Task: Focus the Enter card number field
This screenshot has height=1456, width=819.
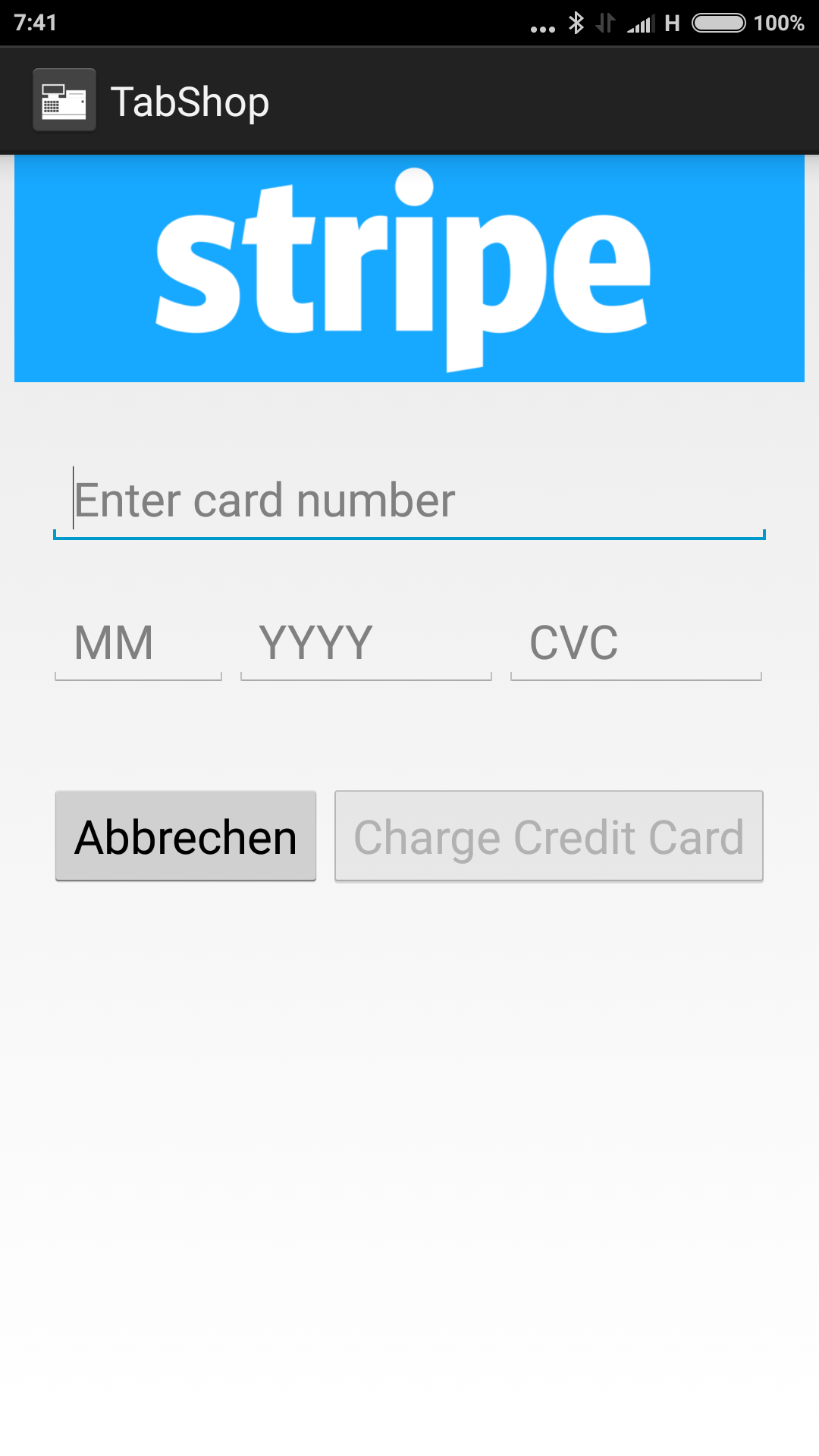Action: (409, 500)
